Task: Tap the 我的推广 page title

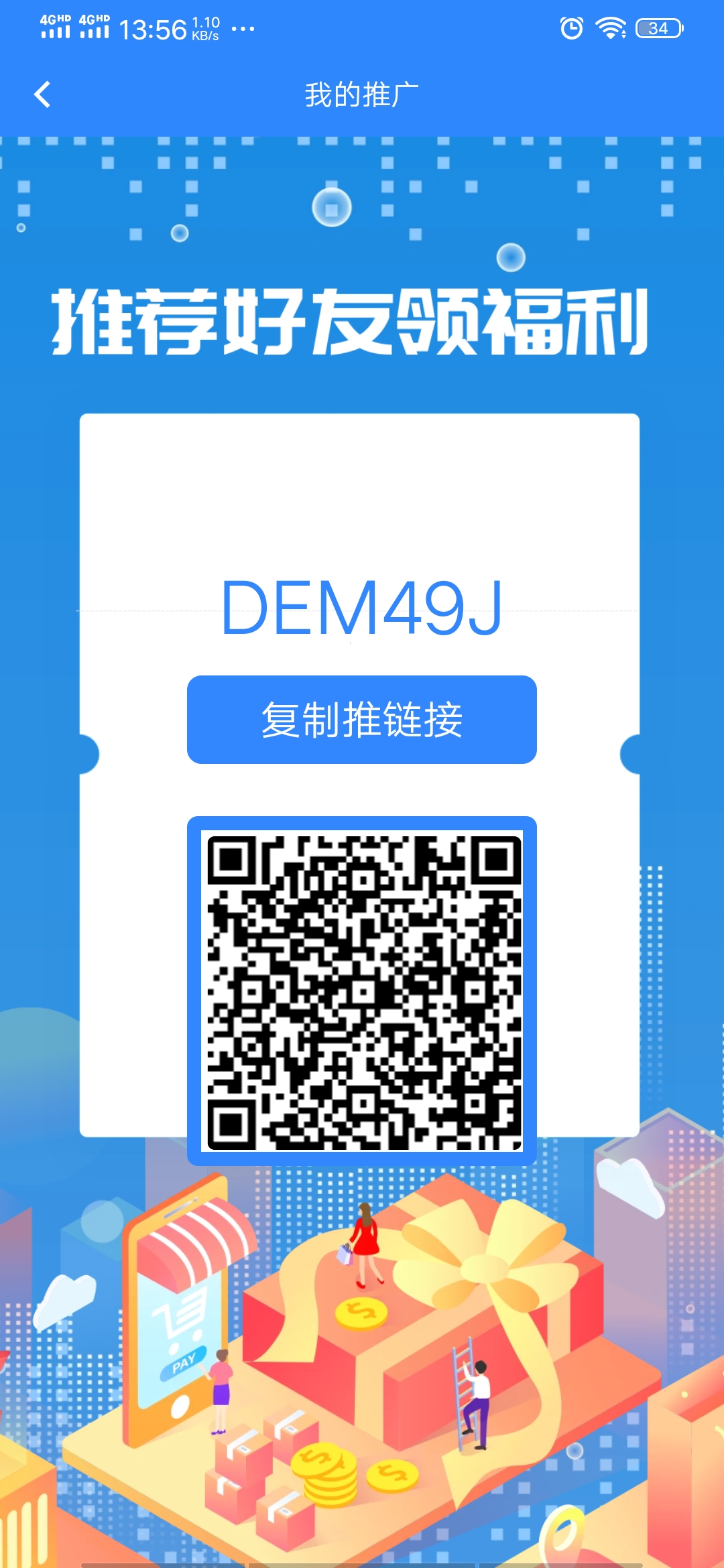Action: pos(362,94)
